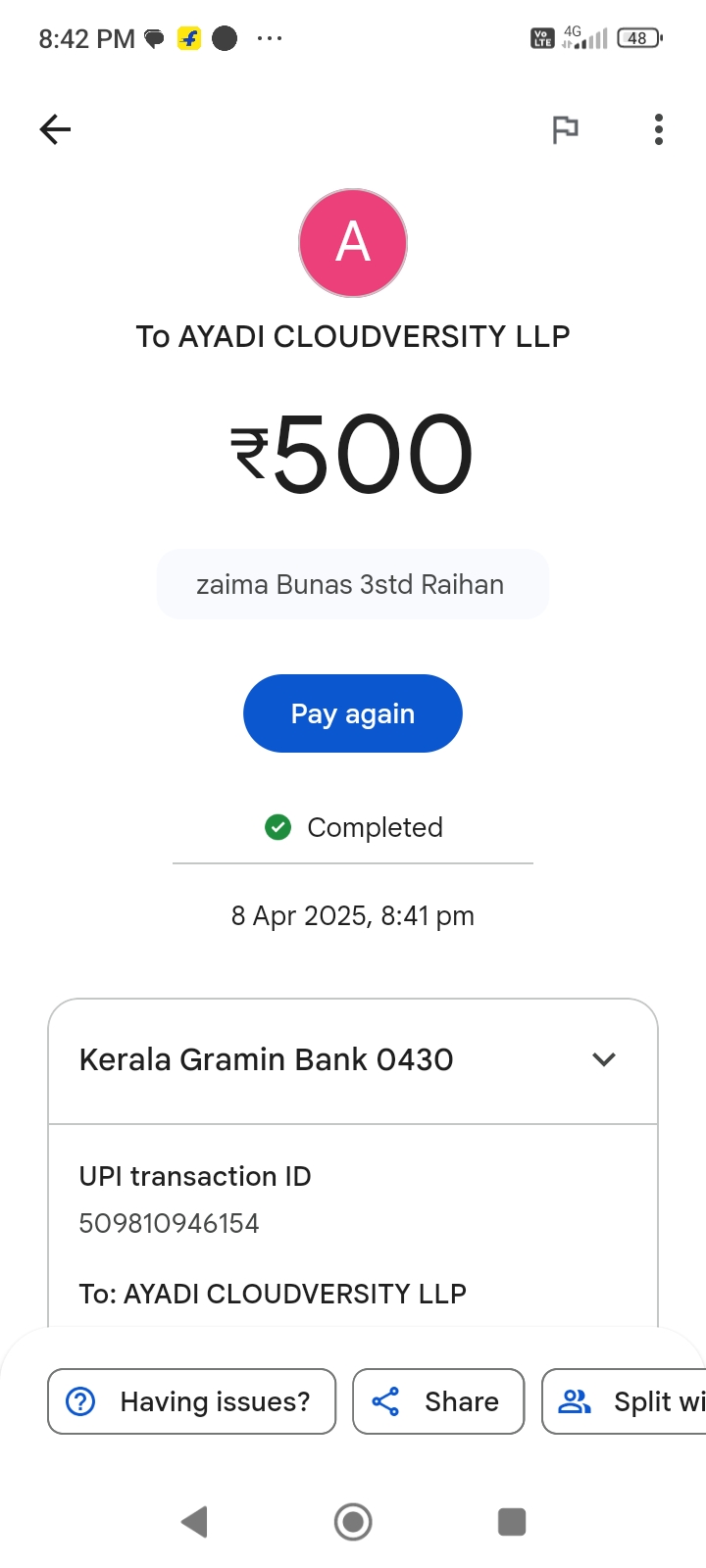The width and height of the screenshot is (706, 1568).
Task: Tap the system home button
Action: (x=353, y=1522)
